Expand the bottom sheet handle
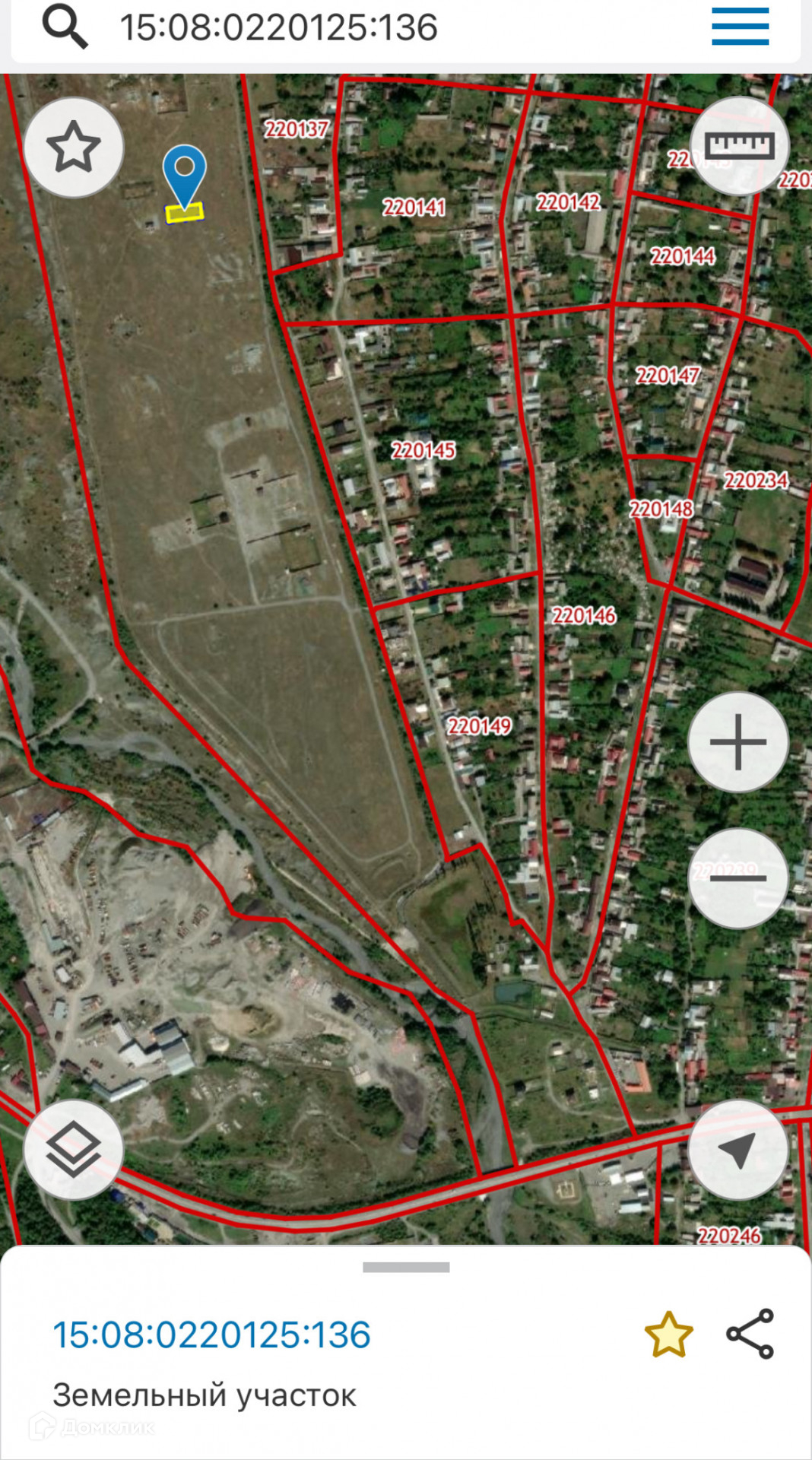This screenshot has width=812, height=1460. pyautogui.click(x=406, y=1268)
